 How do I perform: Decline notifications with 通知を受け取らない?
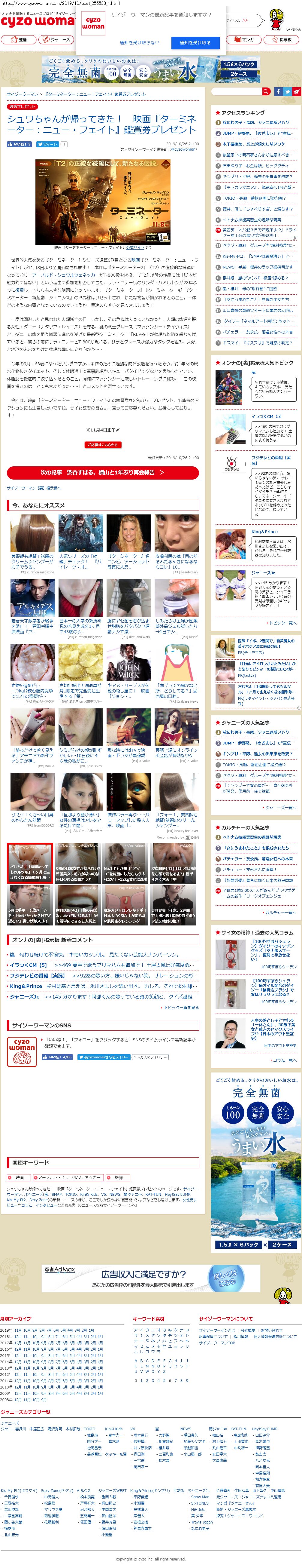tap(139, 43)
